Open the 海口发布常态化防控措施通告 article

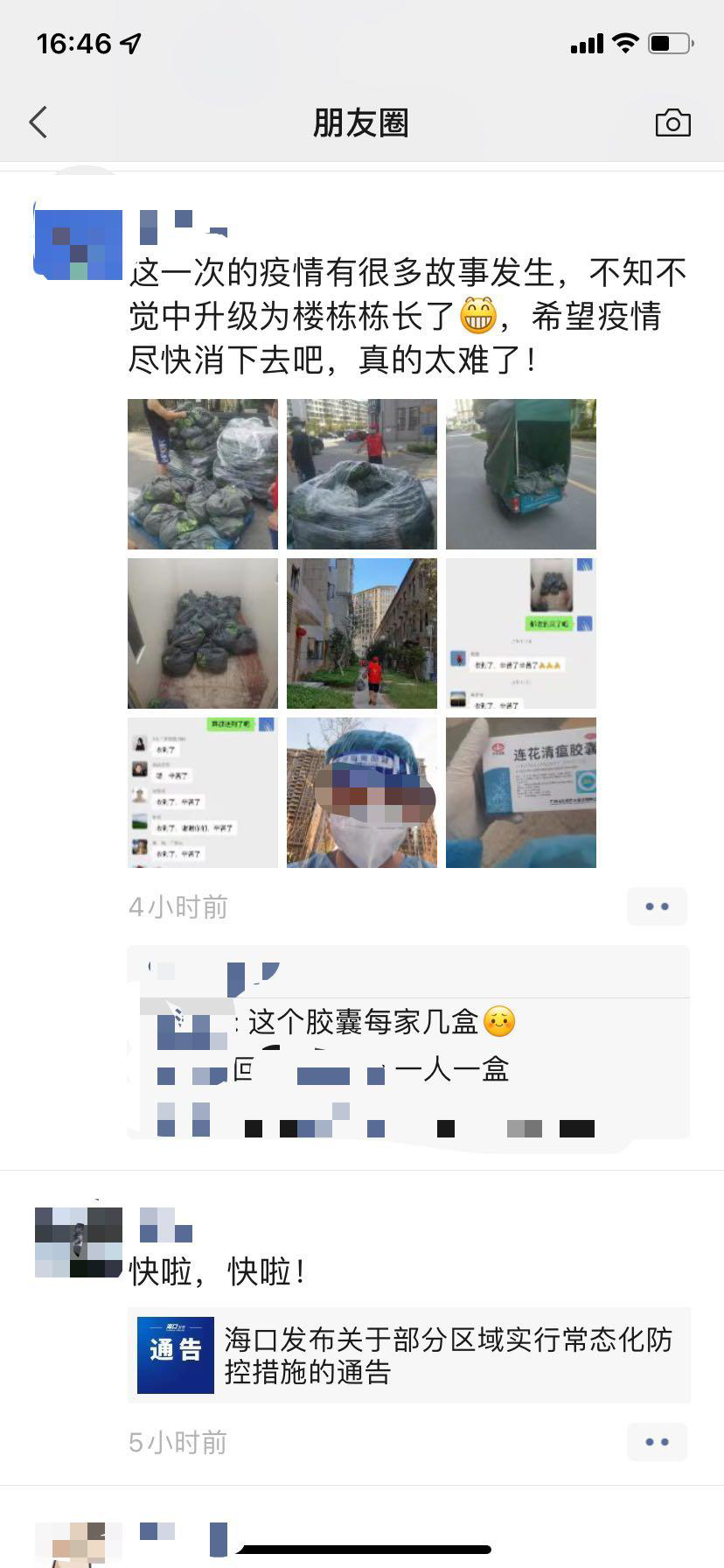pos(409,1355)
